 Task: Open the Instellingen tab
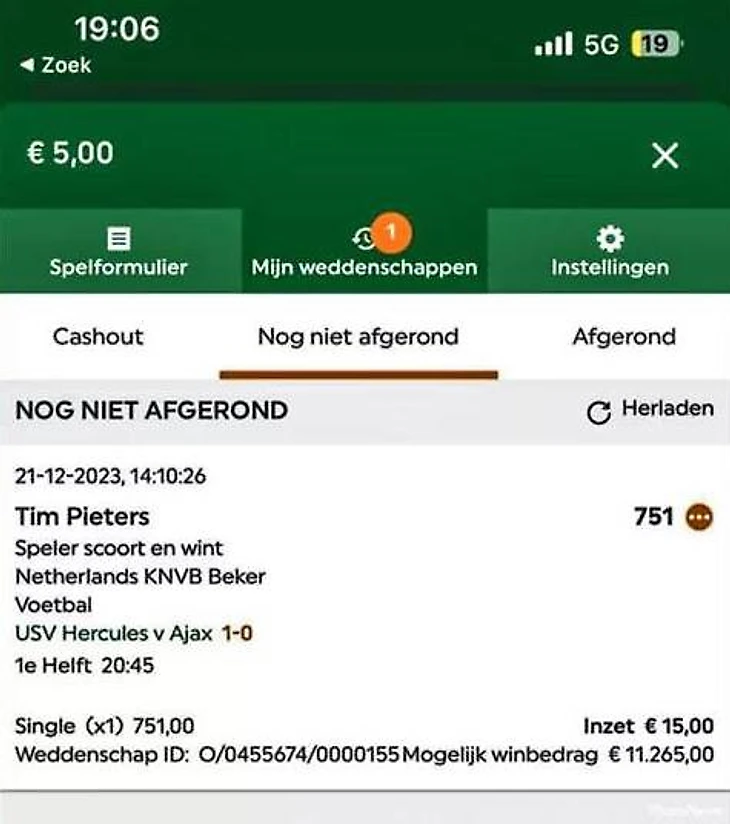pos(609,252)
